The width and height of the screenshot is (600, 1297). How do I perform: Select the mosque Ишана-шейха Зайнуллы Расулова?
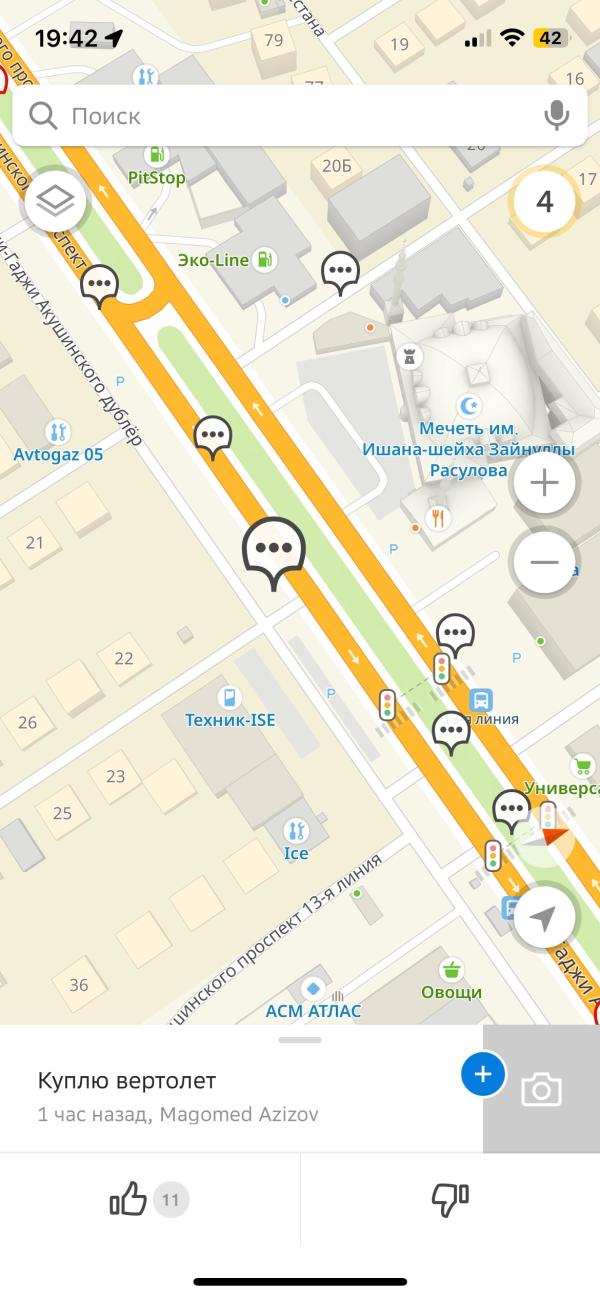(468, 405)
